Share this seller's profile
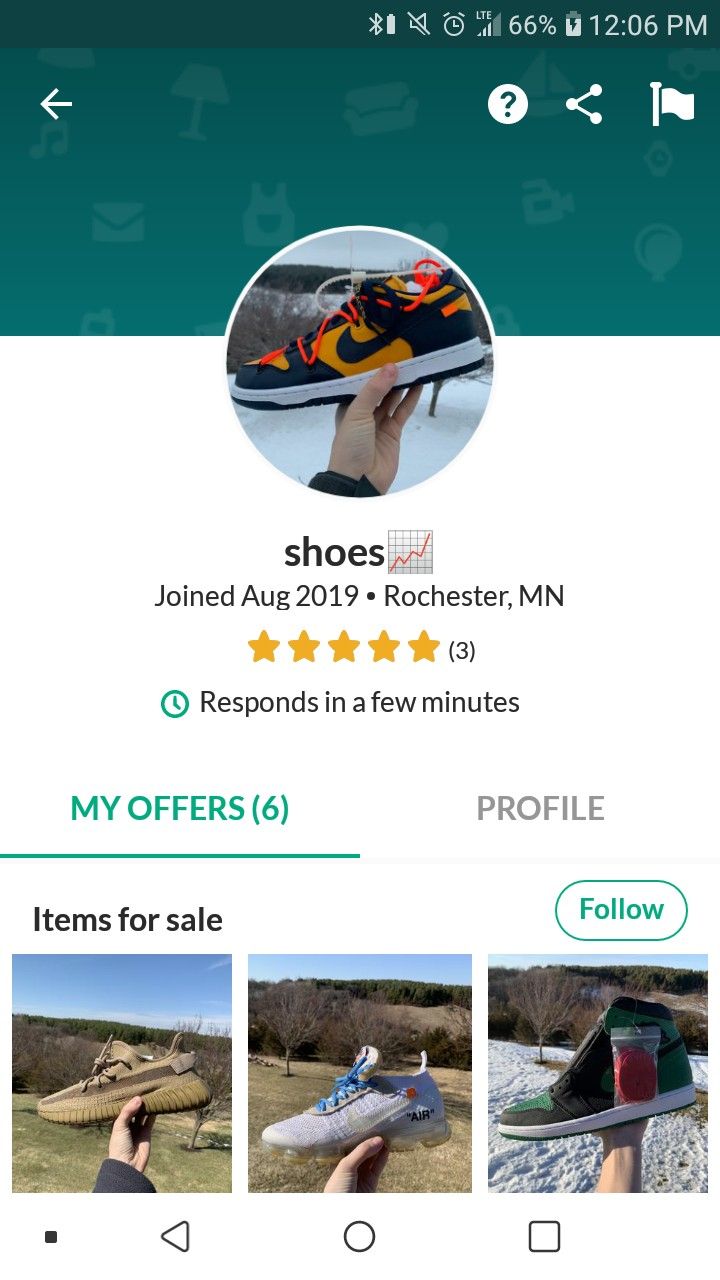Viewport: 720px width, 1280px height. click(584, 104)
